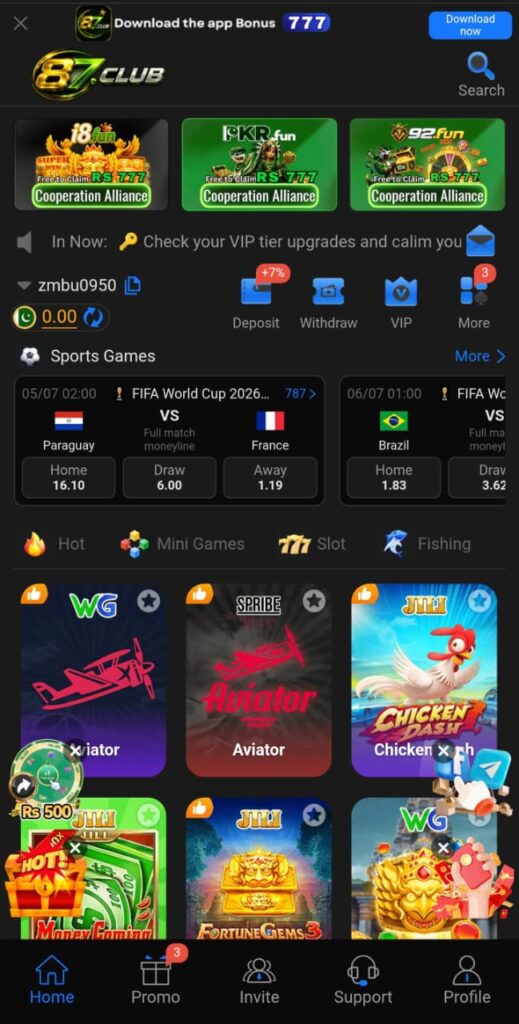Bet on Draw 6.00 for Paraguay vs France
The width and height of the screenshot is (519, 1024).
point(169,477)
